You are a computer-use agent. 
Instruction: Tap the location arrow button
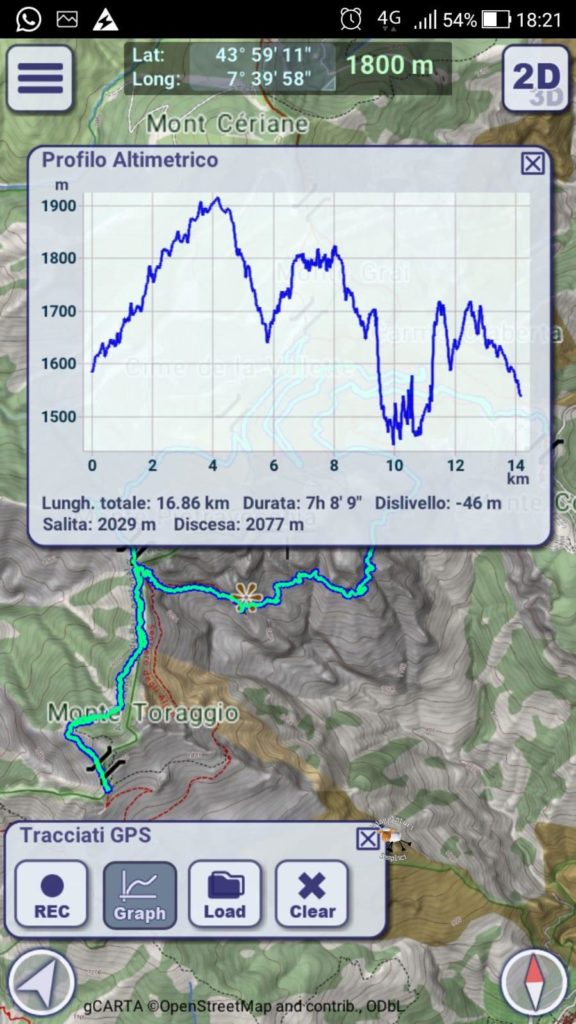[x=42, y=982]
